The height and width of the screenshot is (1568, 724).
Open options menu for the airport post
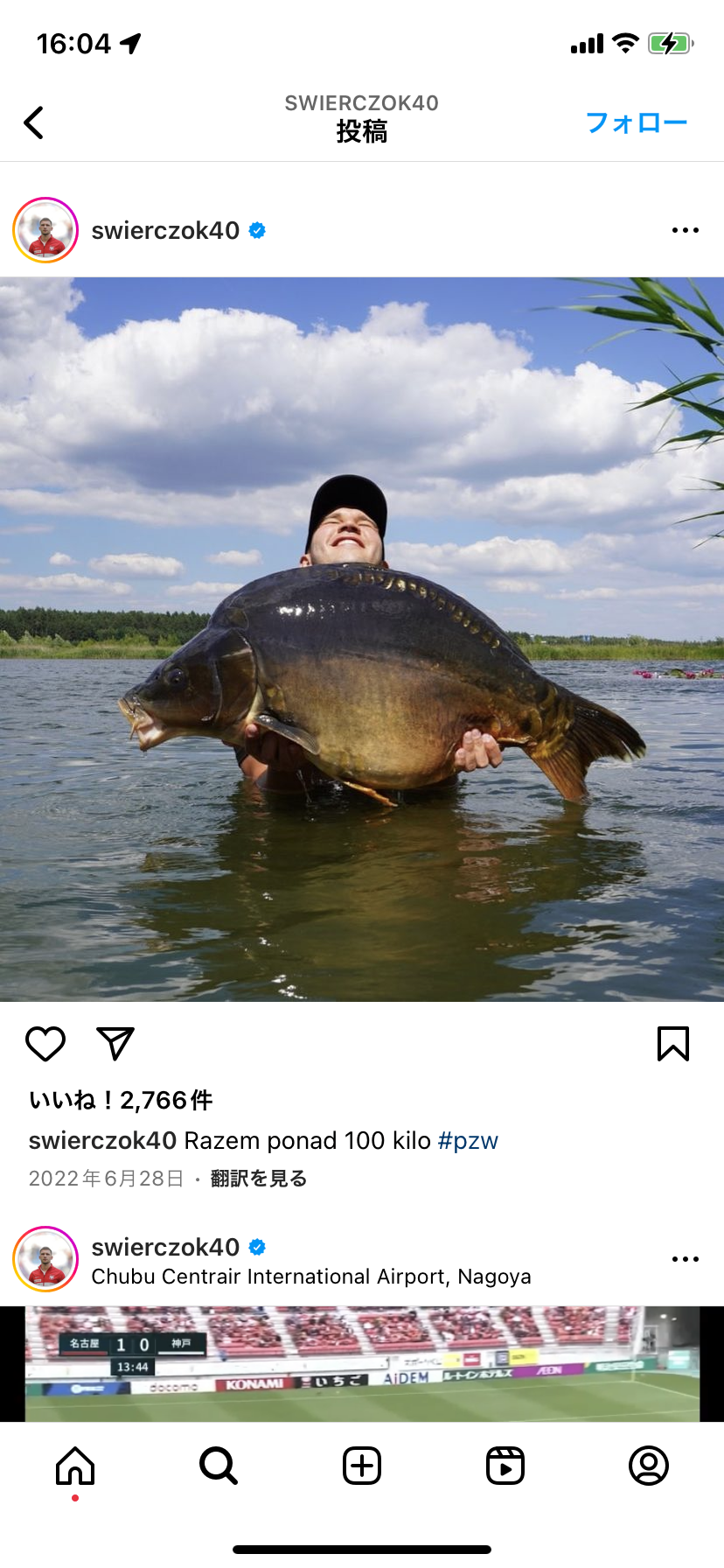click(x=685, y=1259)
